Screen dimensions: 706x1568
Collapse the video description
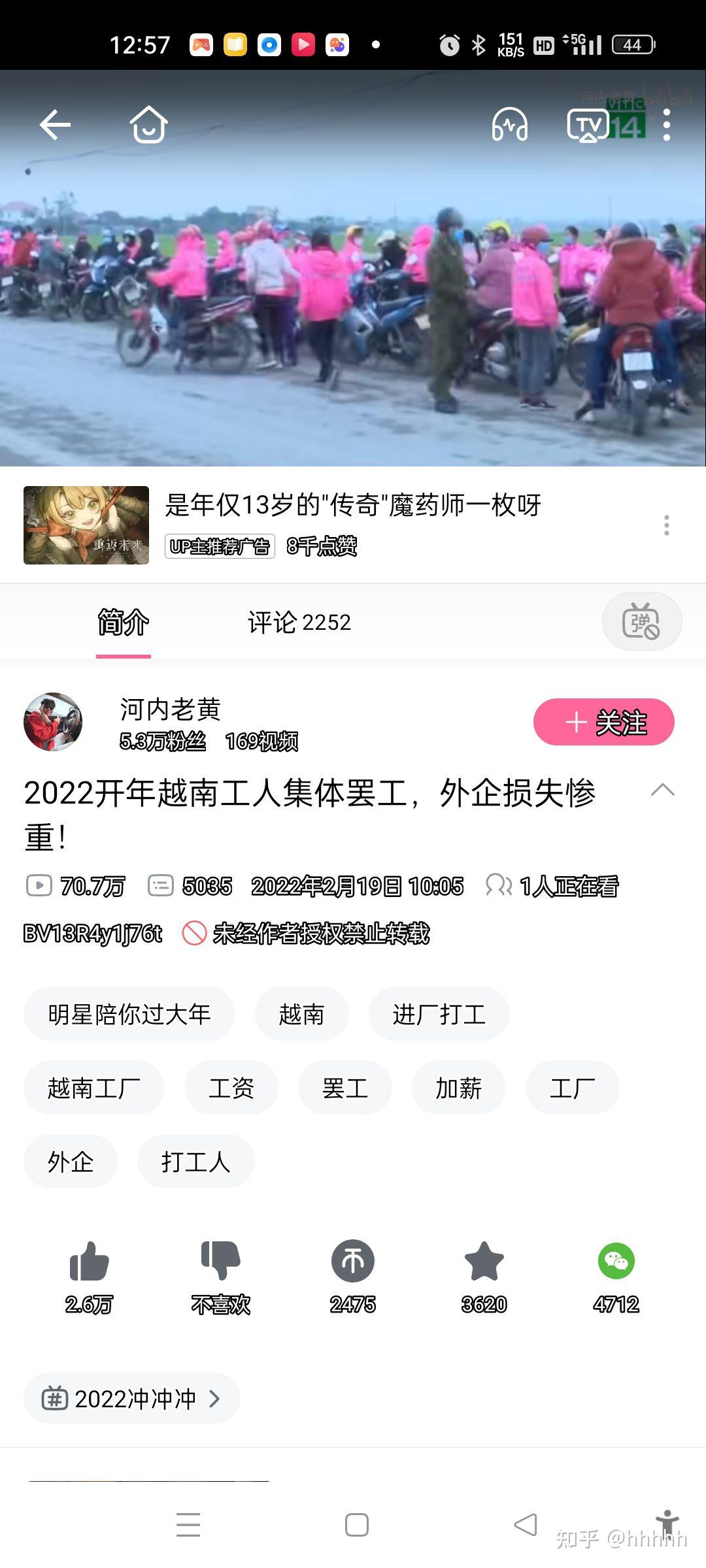pyautogui.click(x=662, y=790)
